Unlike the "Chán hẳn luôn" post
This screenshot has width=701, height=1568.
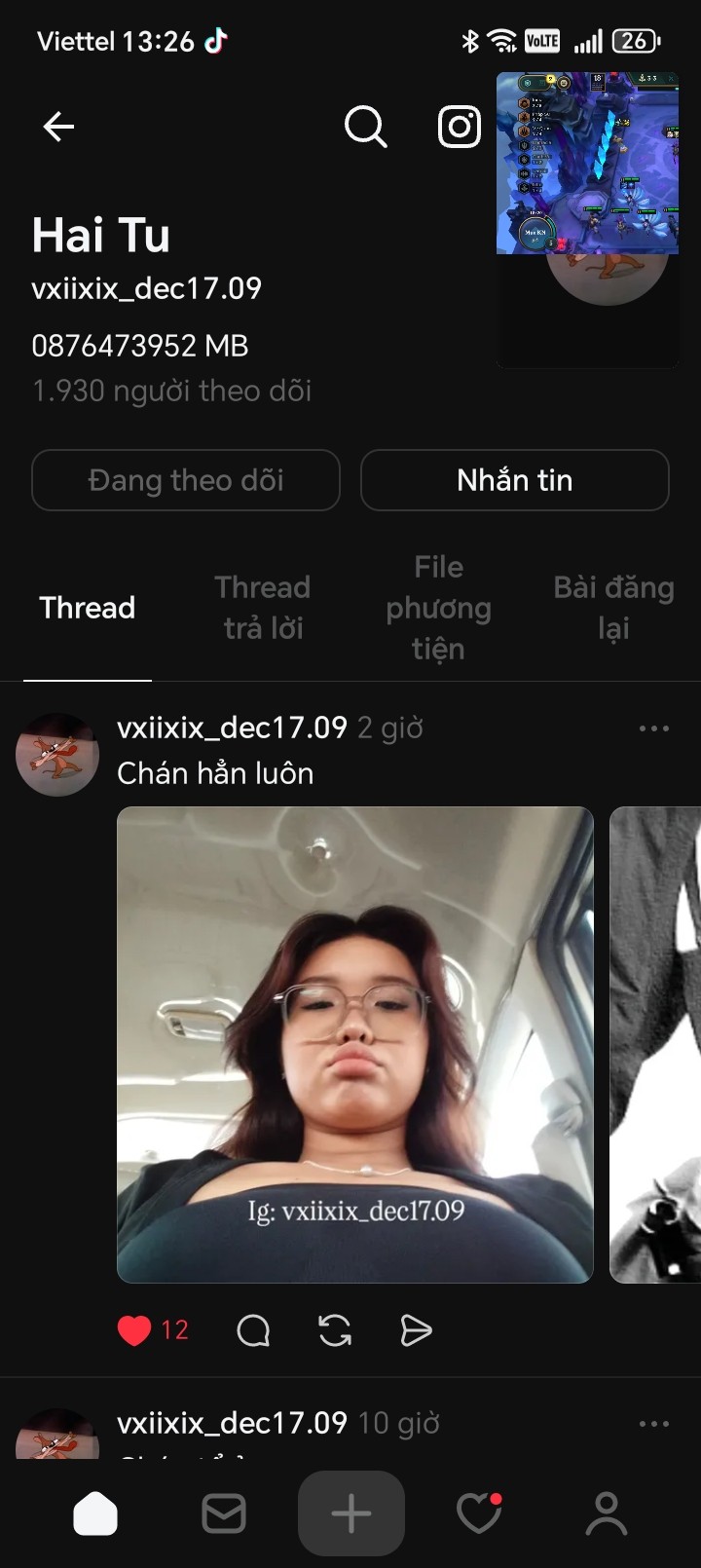coord(134,1330)
